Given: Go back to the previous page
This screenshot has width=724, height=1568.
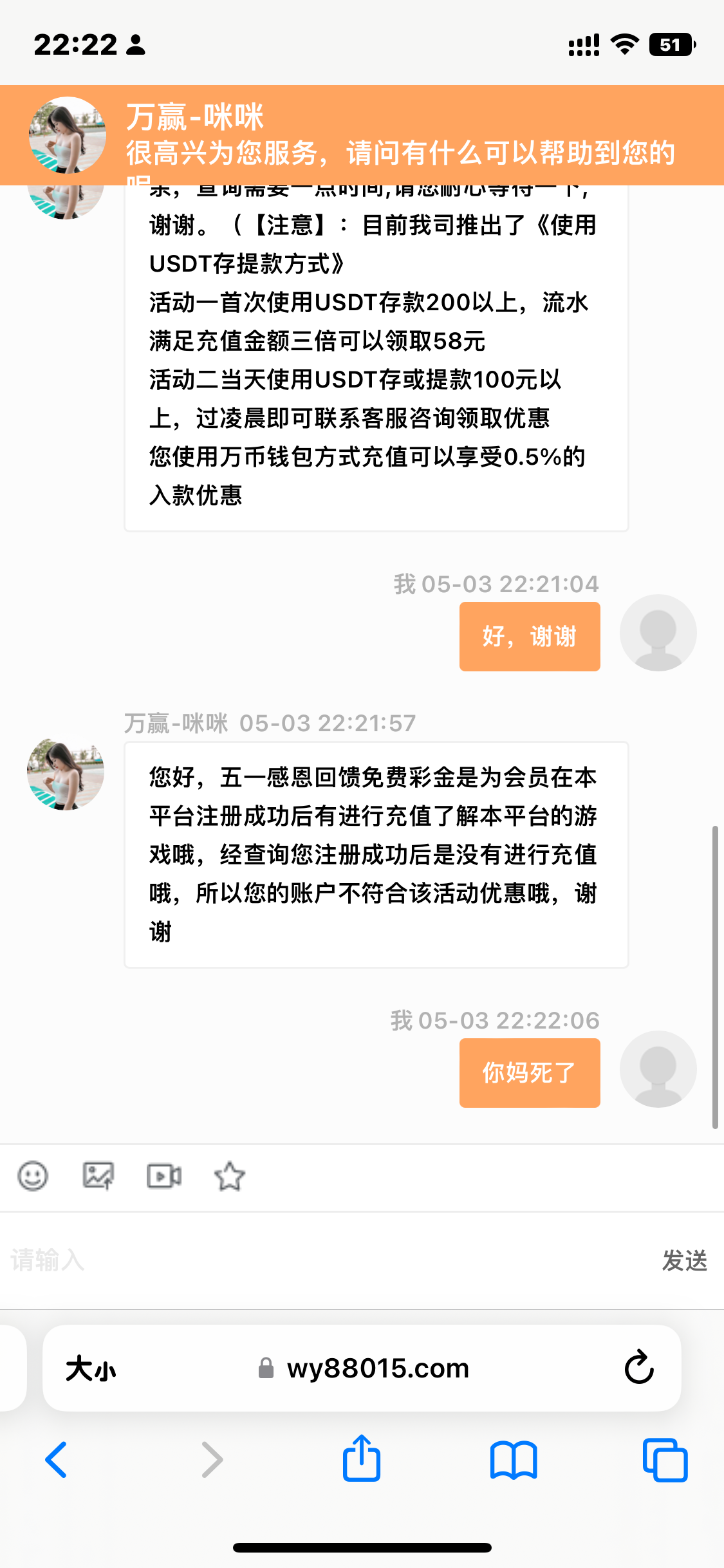Looking at the screenshot, I should pyautogui.click(x=57, y=1459).
